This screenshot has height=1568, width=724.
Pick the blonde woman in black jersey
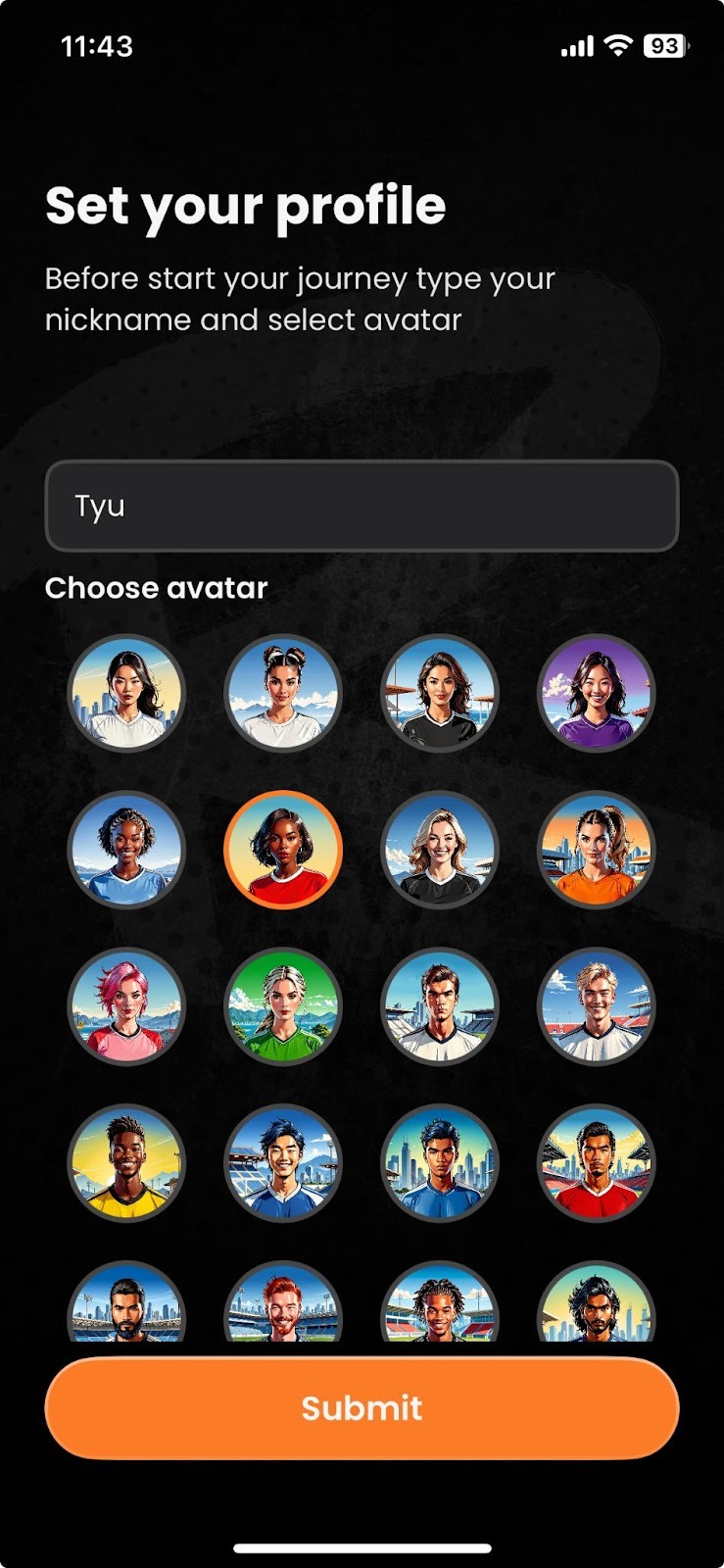(439, 850)
